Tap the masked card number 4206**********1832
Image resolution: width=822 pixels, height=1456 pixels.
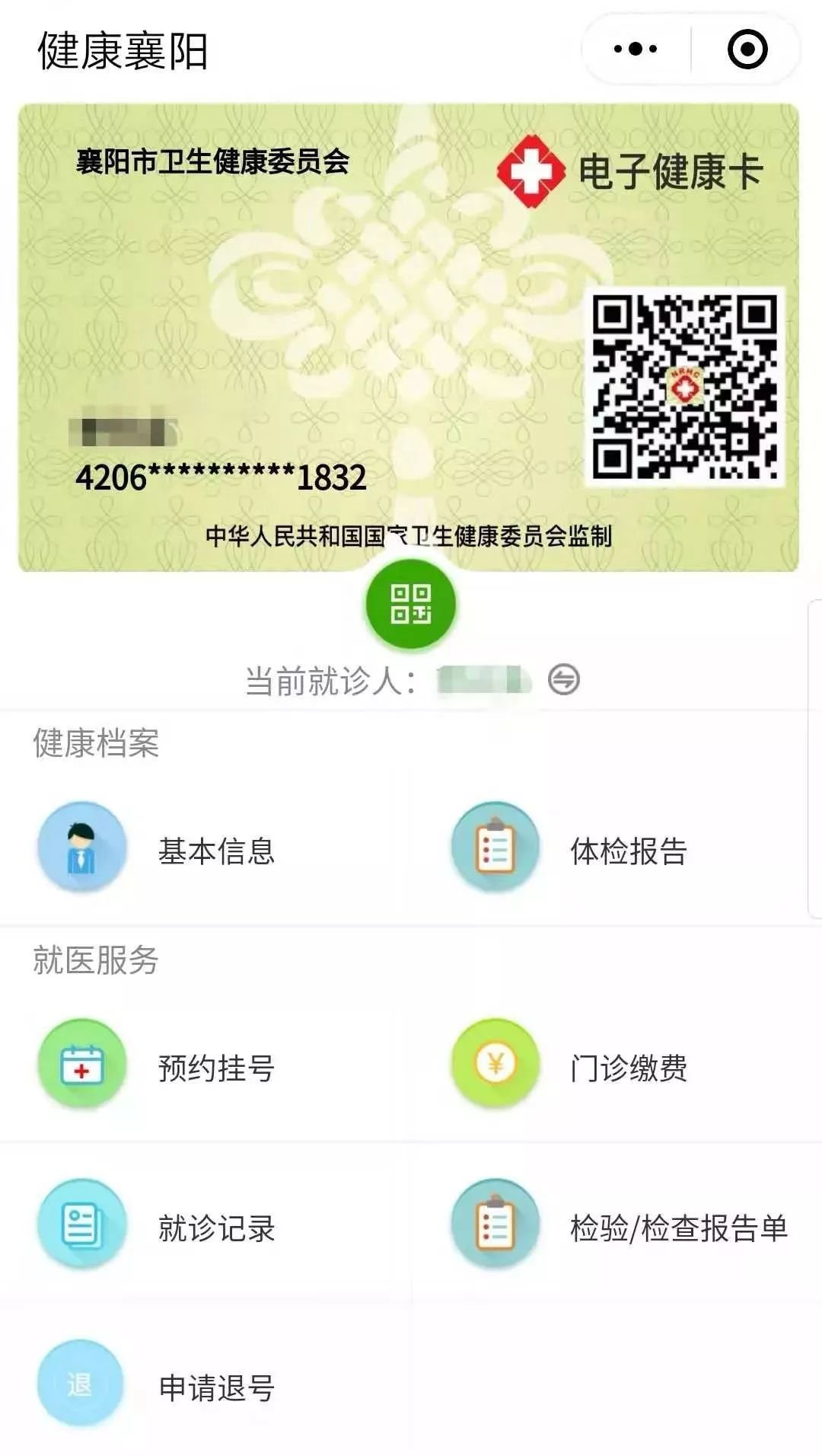pos(221,479)
